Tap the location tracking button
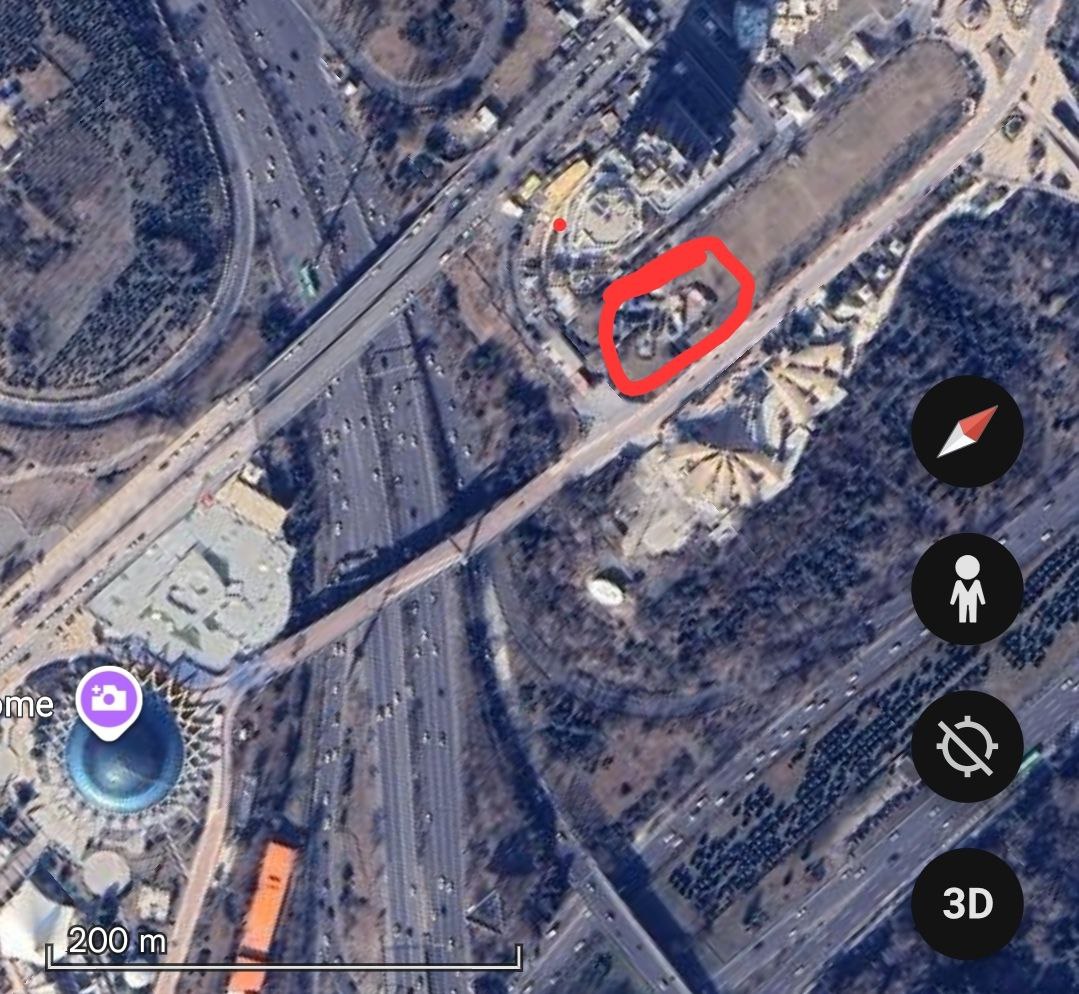 967,746
